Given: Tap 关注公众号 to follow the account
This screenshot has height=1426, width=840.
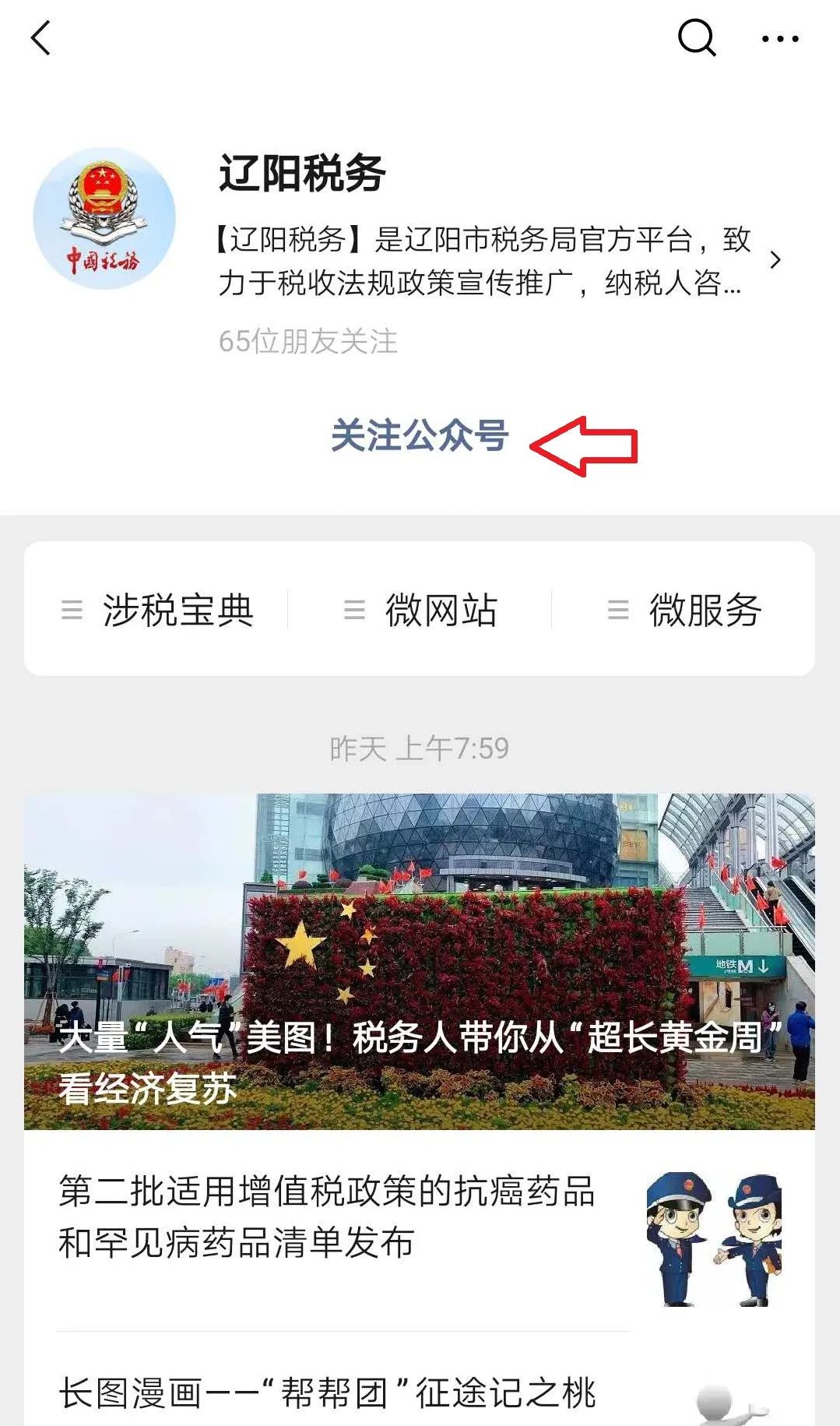Looking at the screenshot, I should pyautogui.click(x=420, y=435).
